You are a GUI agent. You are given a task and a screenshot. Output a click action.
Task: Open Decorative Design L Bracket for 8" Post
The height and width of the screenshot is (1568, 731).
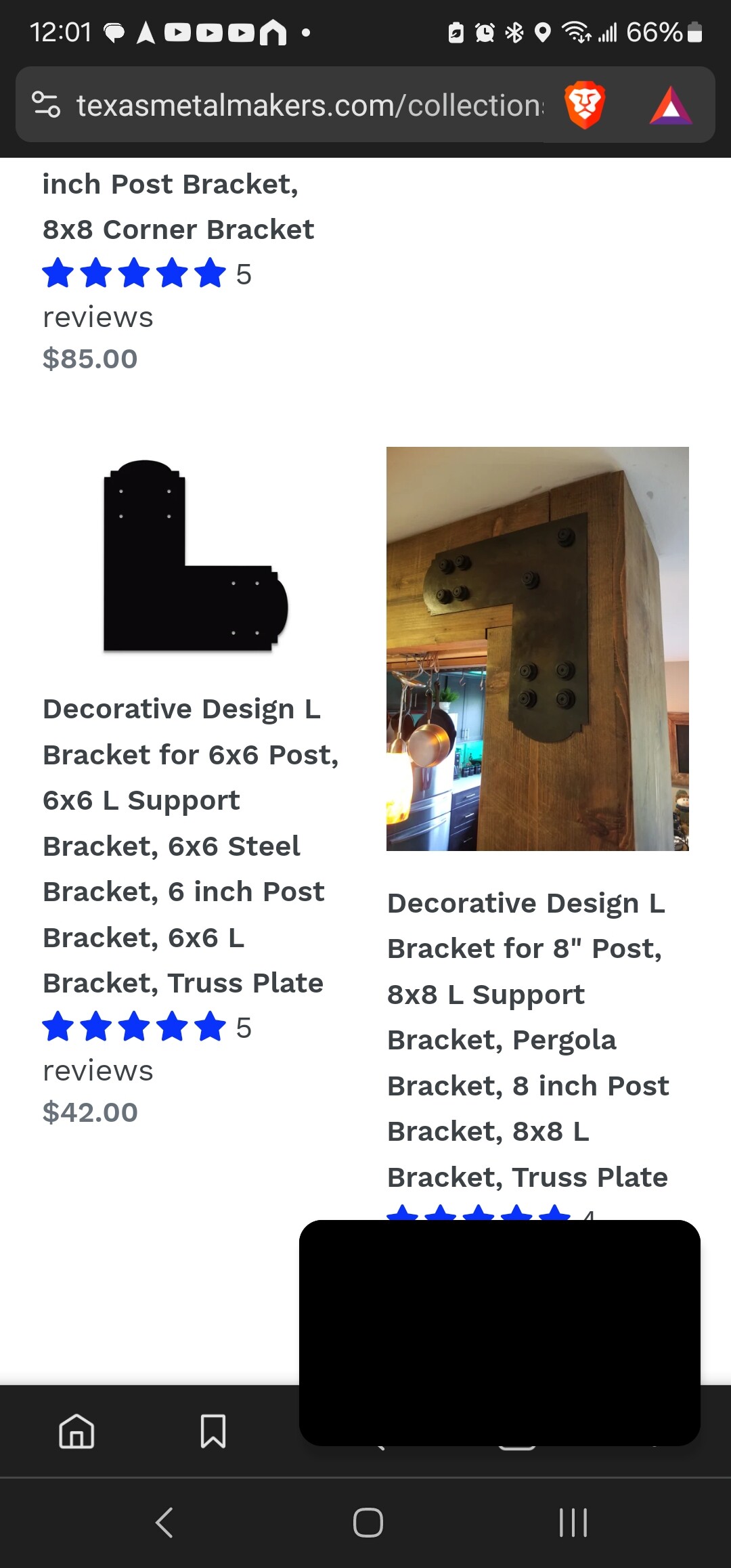[527, 1040]
